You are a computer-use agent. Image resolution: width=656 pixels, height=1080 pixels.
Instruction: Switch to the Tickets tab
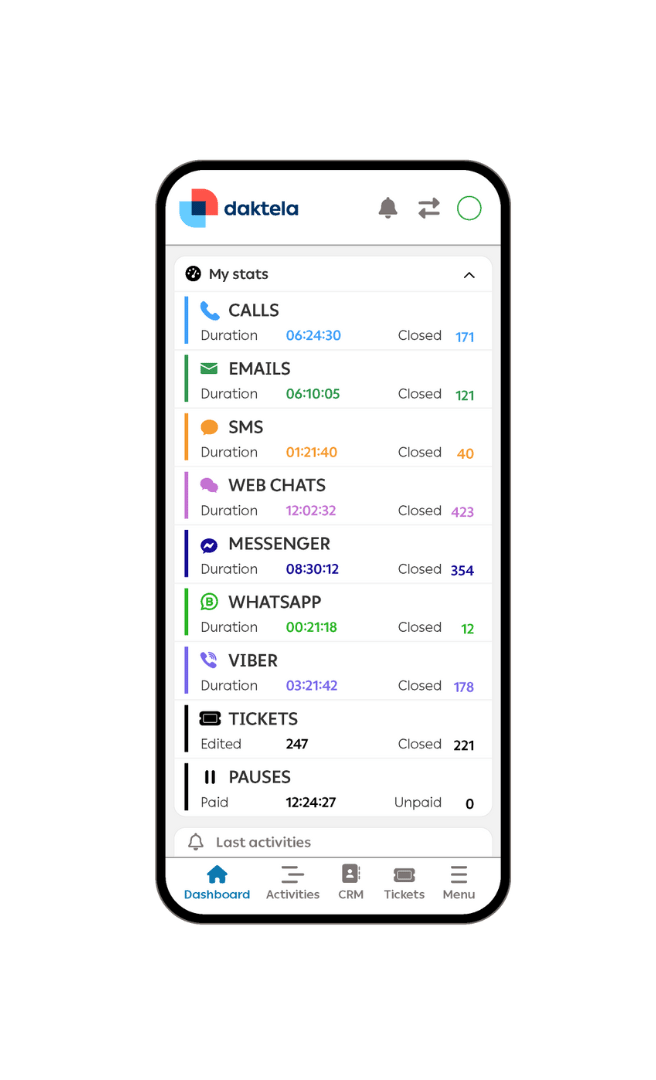click(x=404, y=883)
